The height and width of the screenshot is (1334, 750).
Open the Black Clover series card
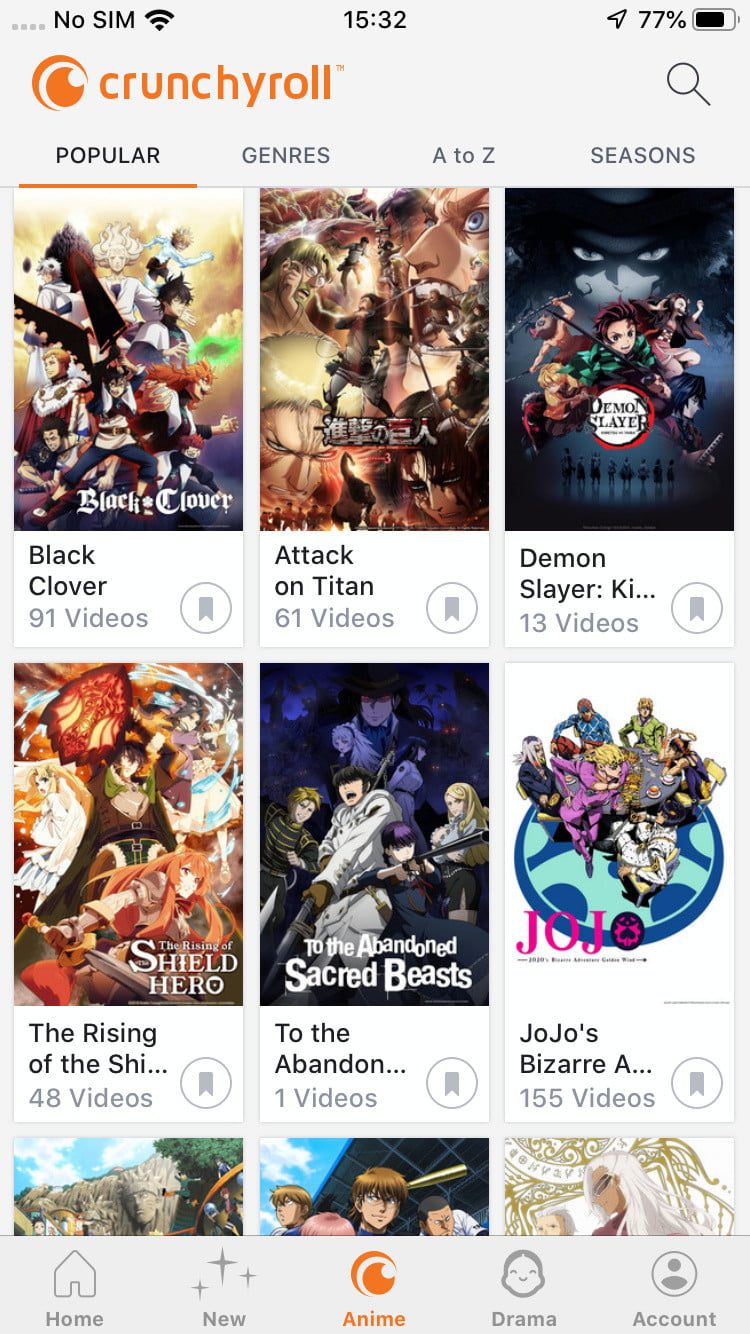pyautogui.click(x=128, y=360)
